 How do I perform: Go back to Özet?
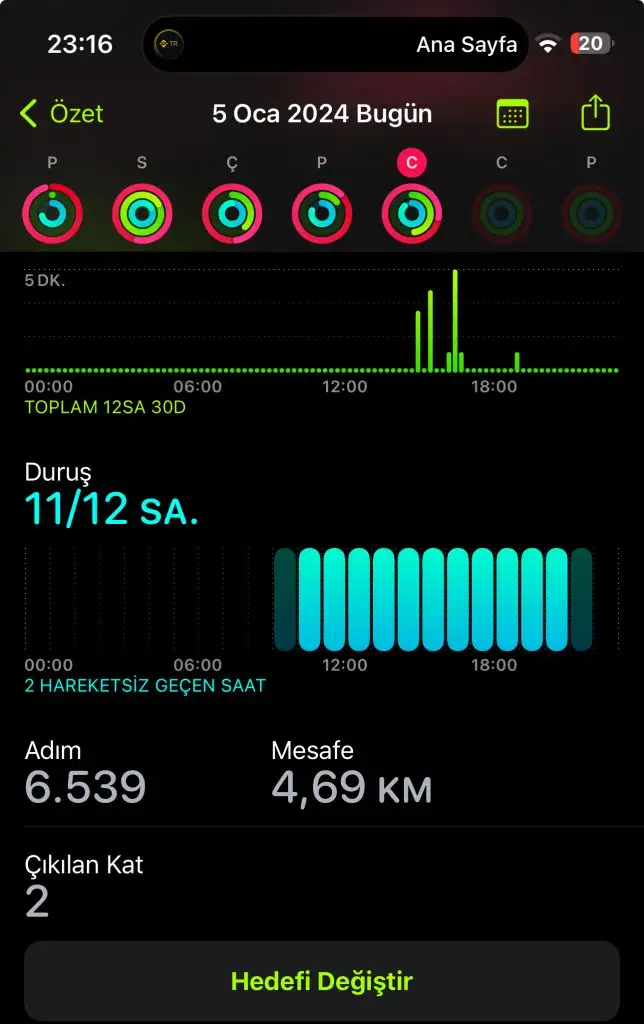(61, 114)
